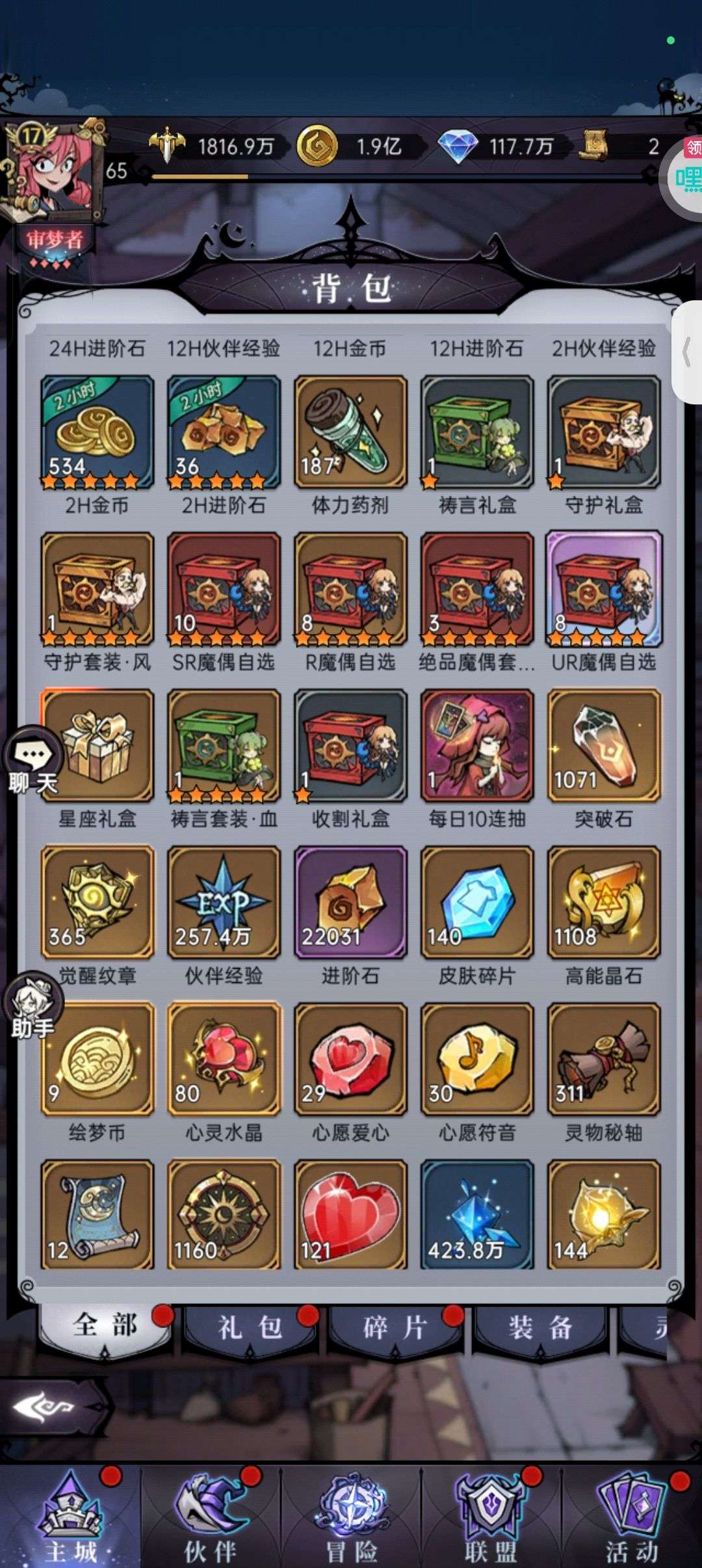Open the 体力药剂 item
The height and width of the screenshot is (1568, 702).
tap(350, 432)
